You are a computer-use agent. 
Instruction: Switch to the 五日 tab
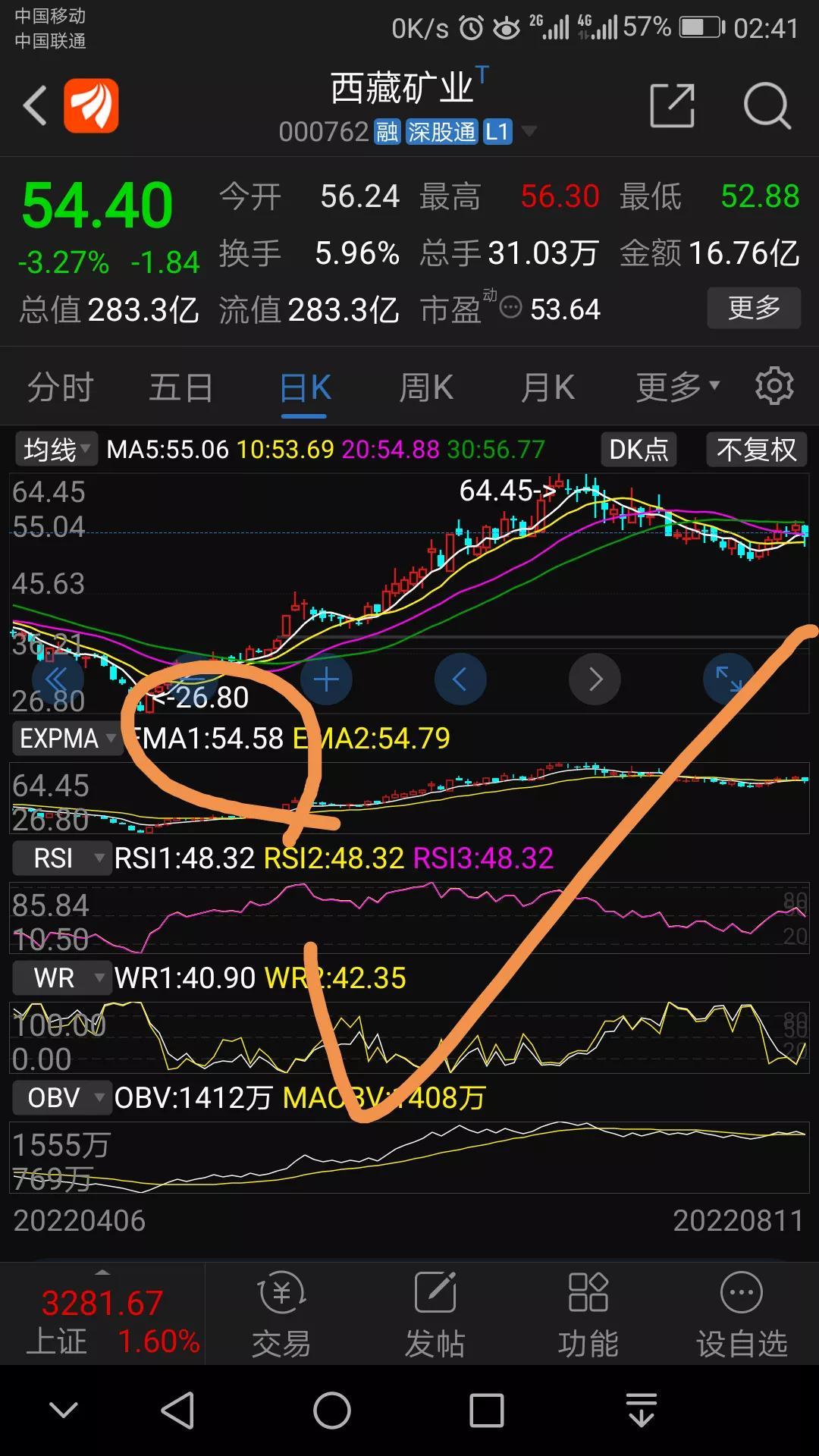point(180,388)
